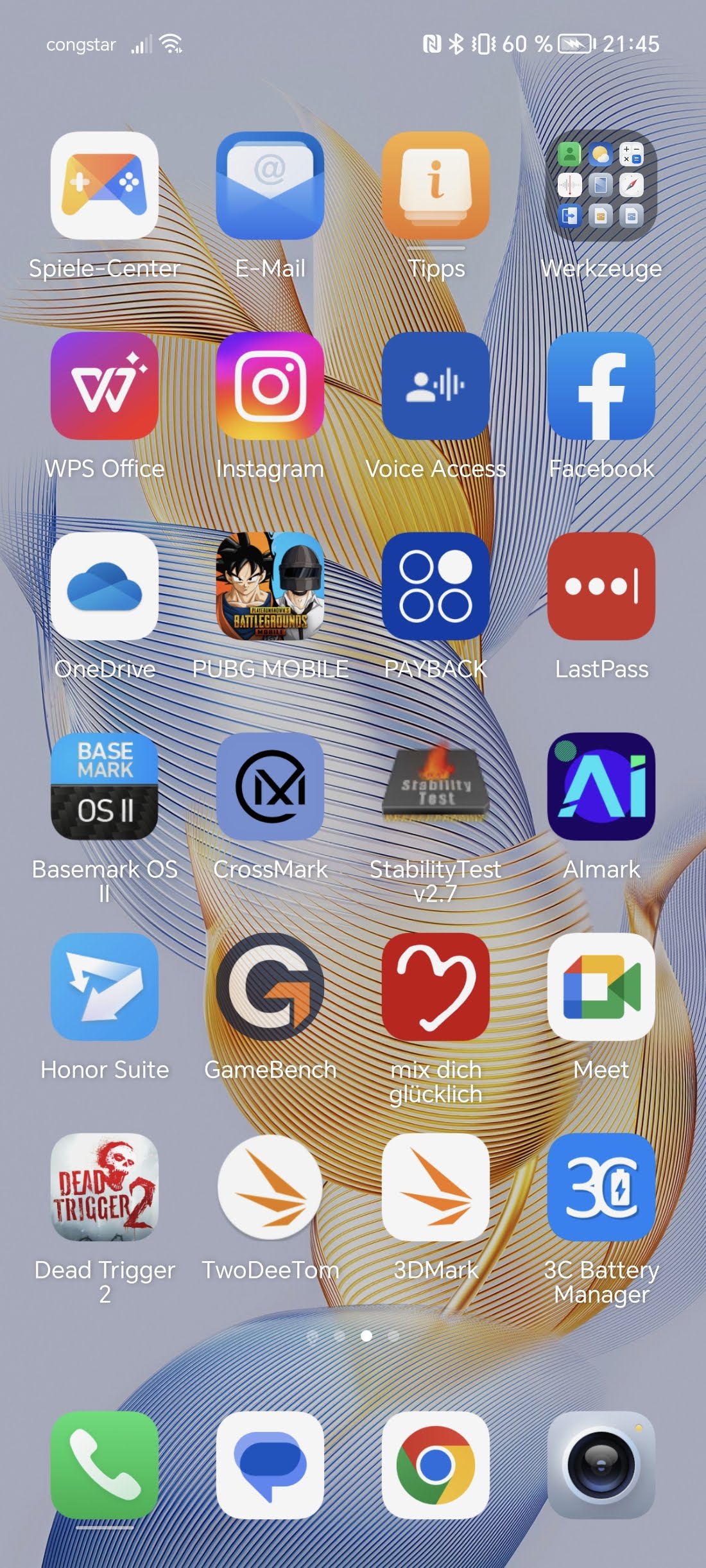Launch Instagram
This screenshot has width=706, height=1568.
[x=270, y=386]
